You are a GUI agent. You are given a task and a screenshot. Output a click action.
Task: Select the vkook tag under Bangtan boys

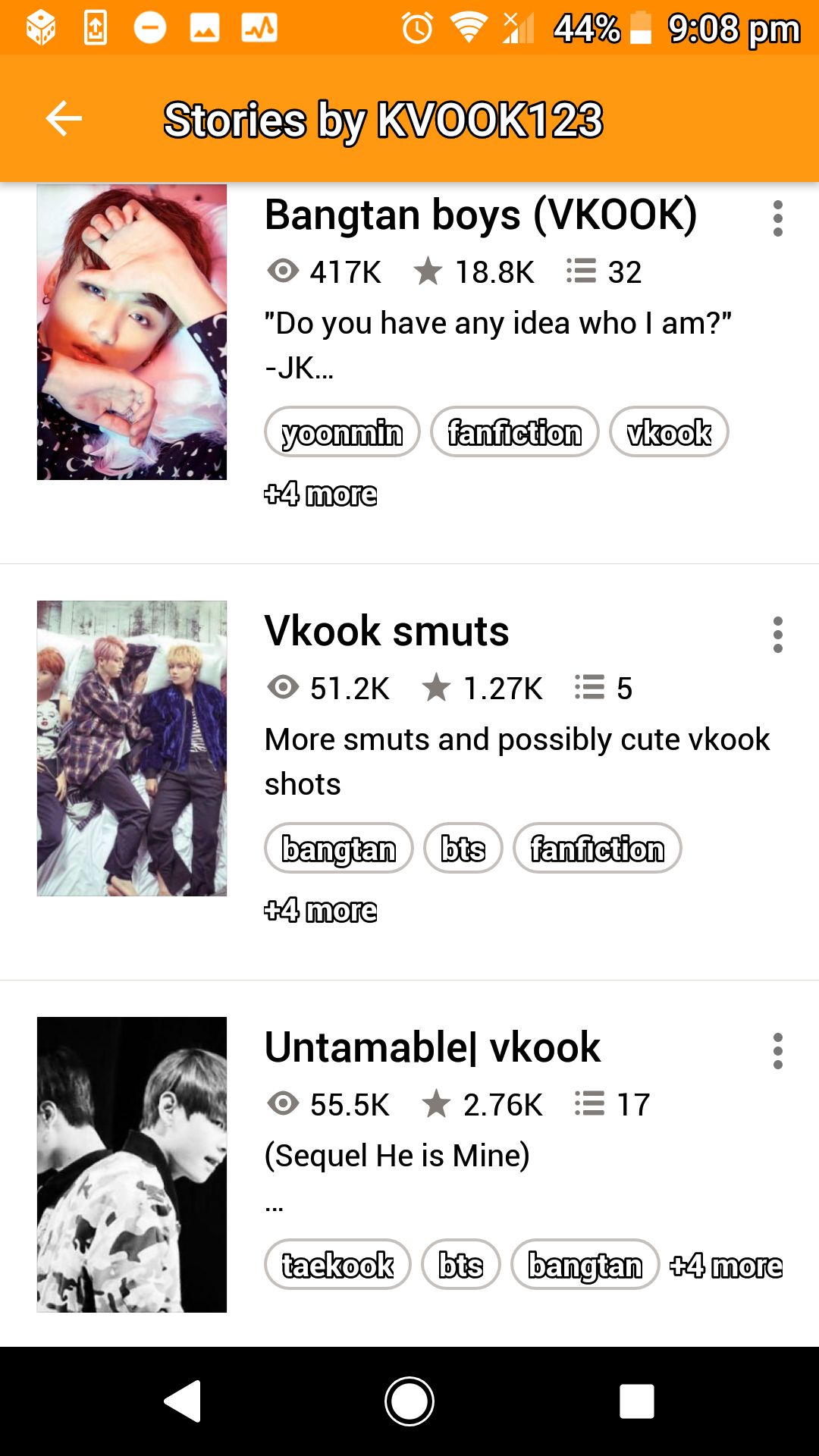coord(669,432)
